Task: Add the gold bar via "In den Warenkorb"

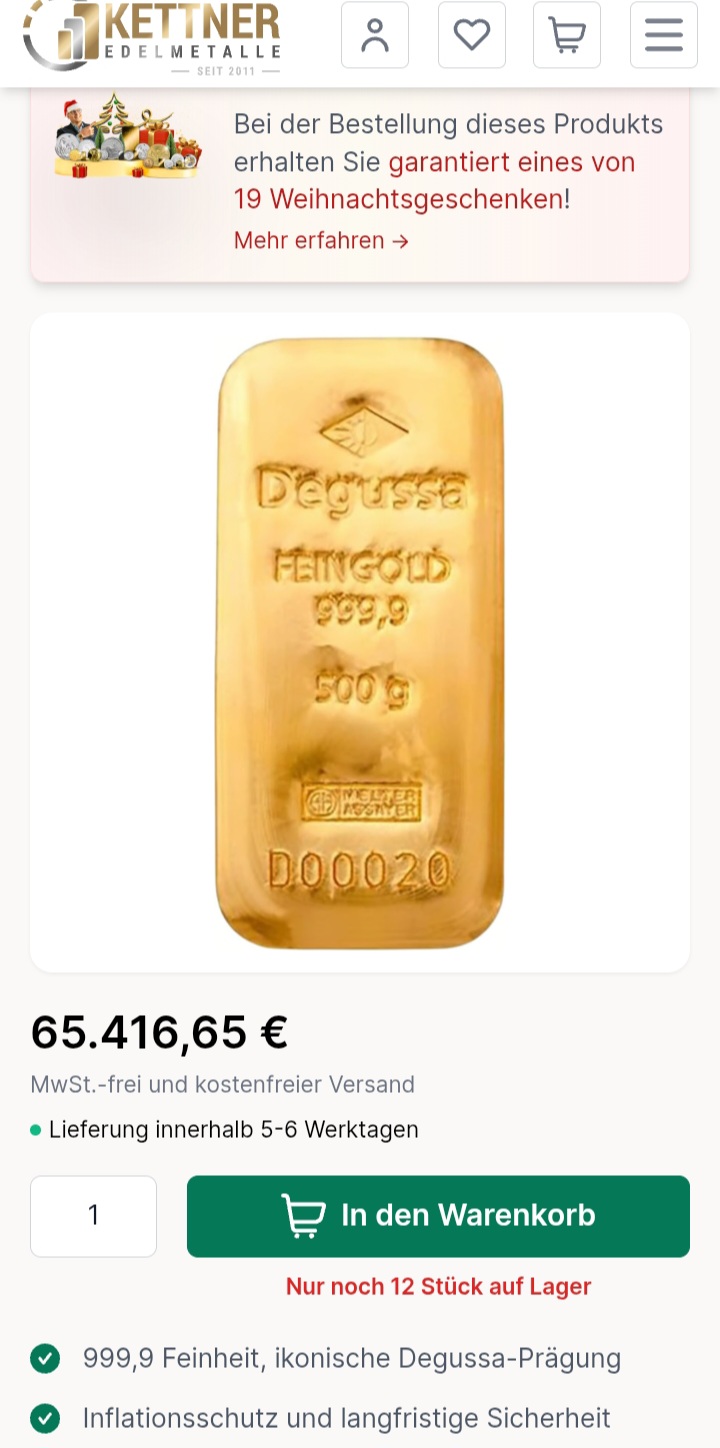Action: (x=438, y=1216)
